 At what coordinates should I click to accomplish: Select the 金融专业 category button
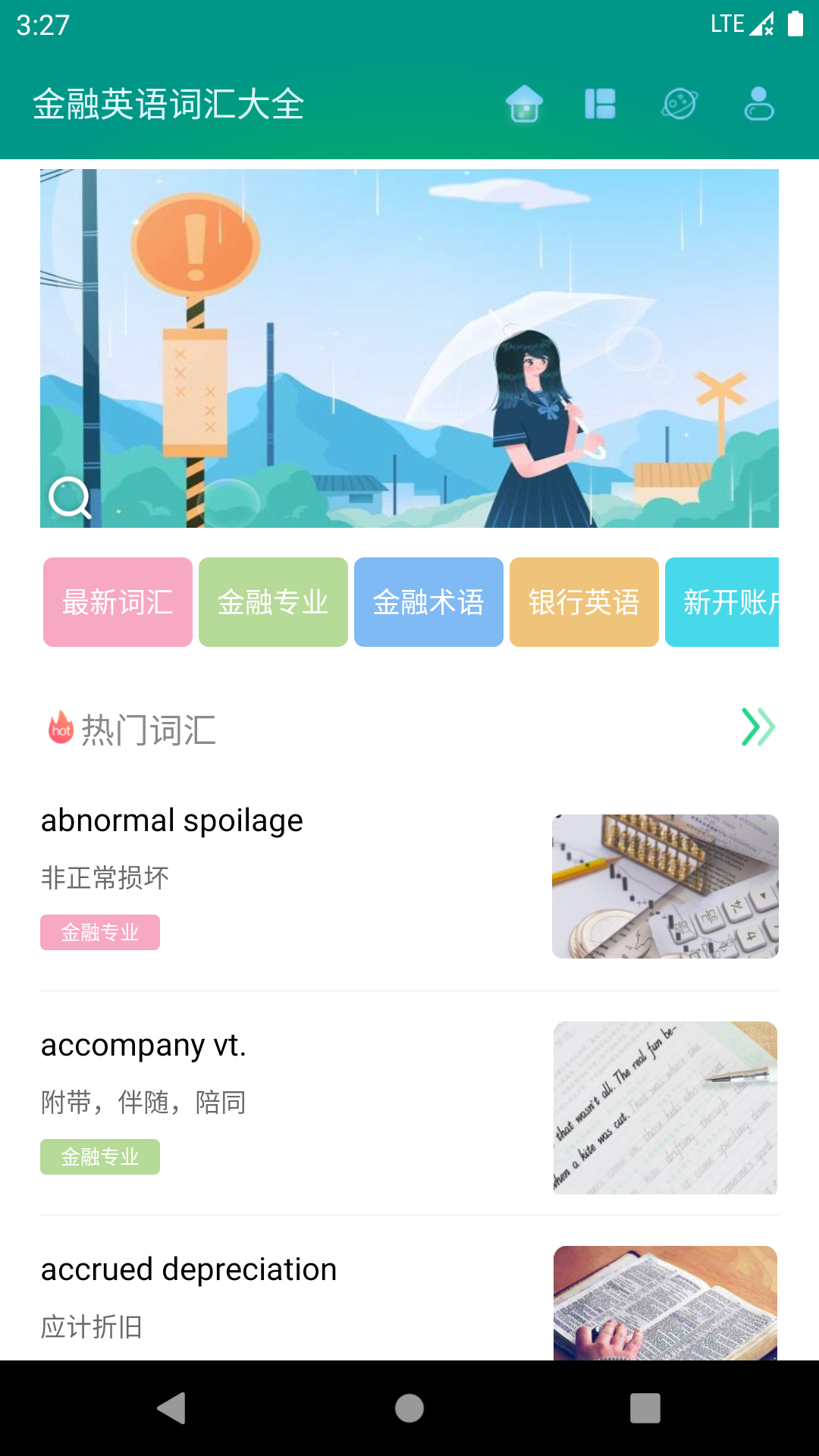click(x=273, y=602)
